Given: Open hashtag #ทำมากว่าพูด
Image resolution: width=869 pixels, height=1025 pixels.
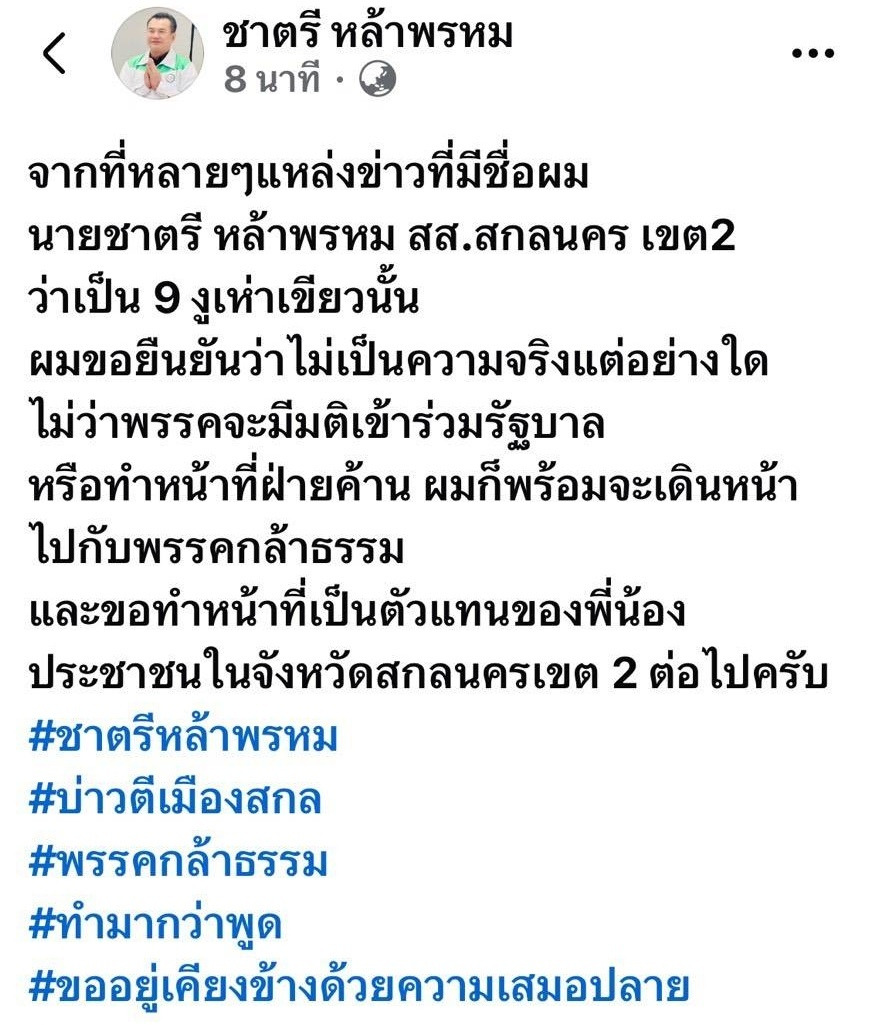Looking at the screenshot, I should (155, 925).
